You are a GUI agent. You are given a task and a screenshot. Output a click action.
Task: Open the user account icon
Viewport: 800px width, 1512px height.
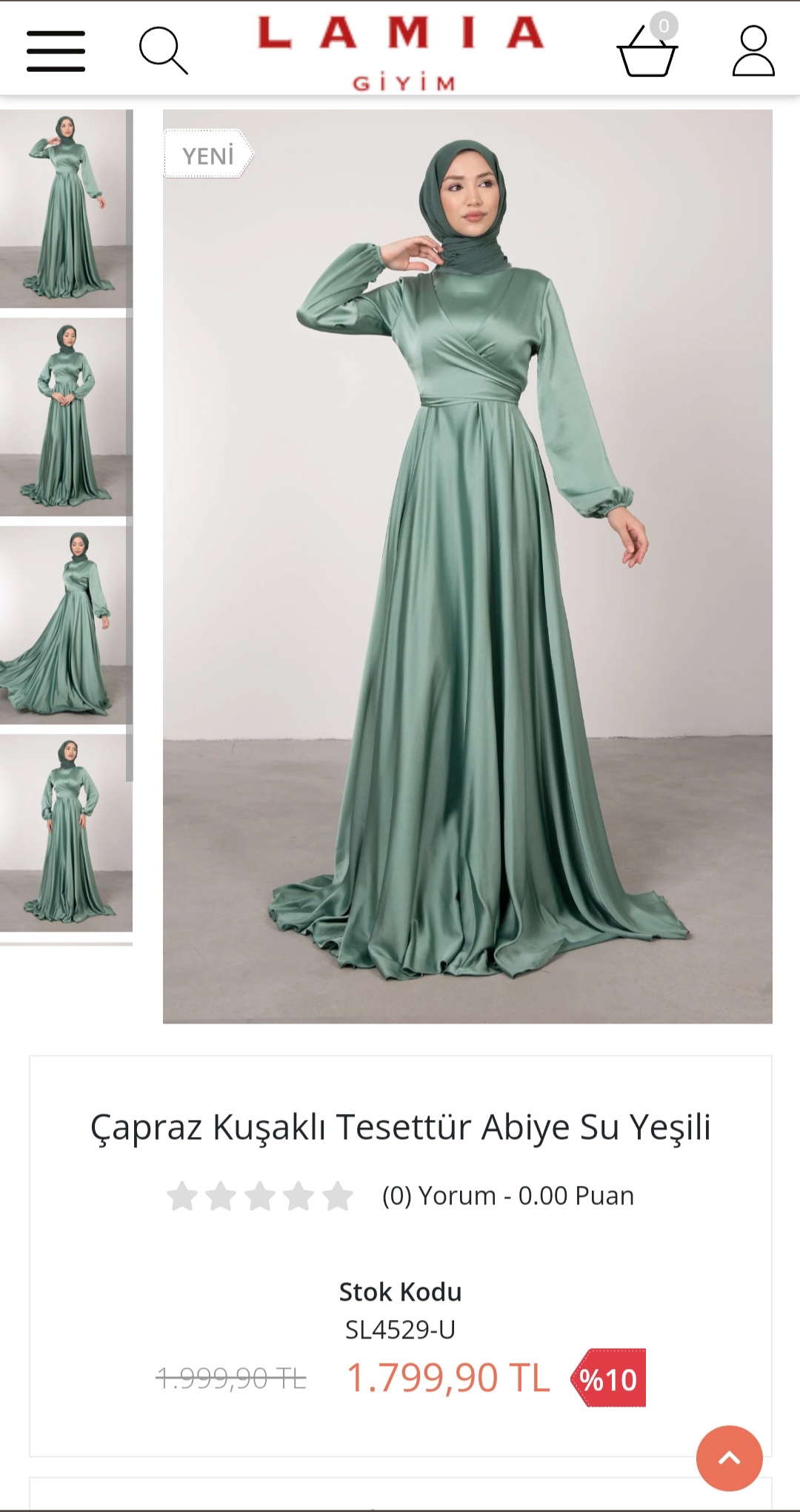point(753,51)
